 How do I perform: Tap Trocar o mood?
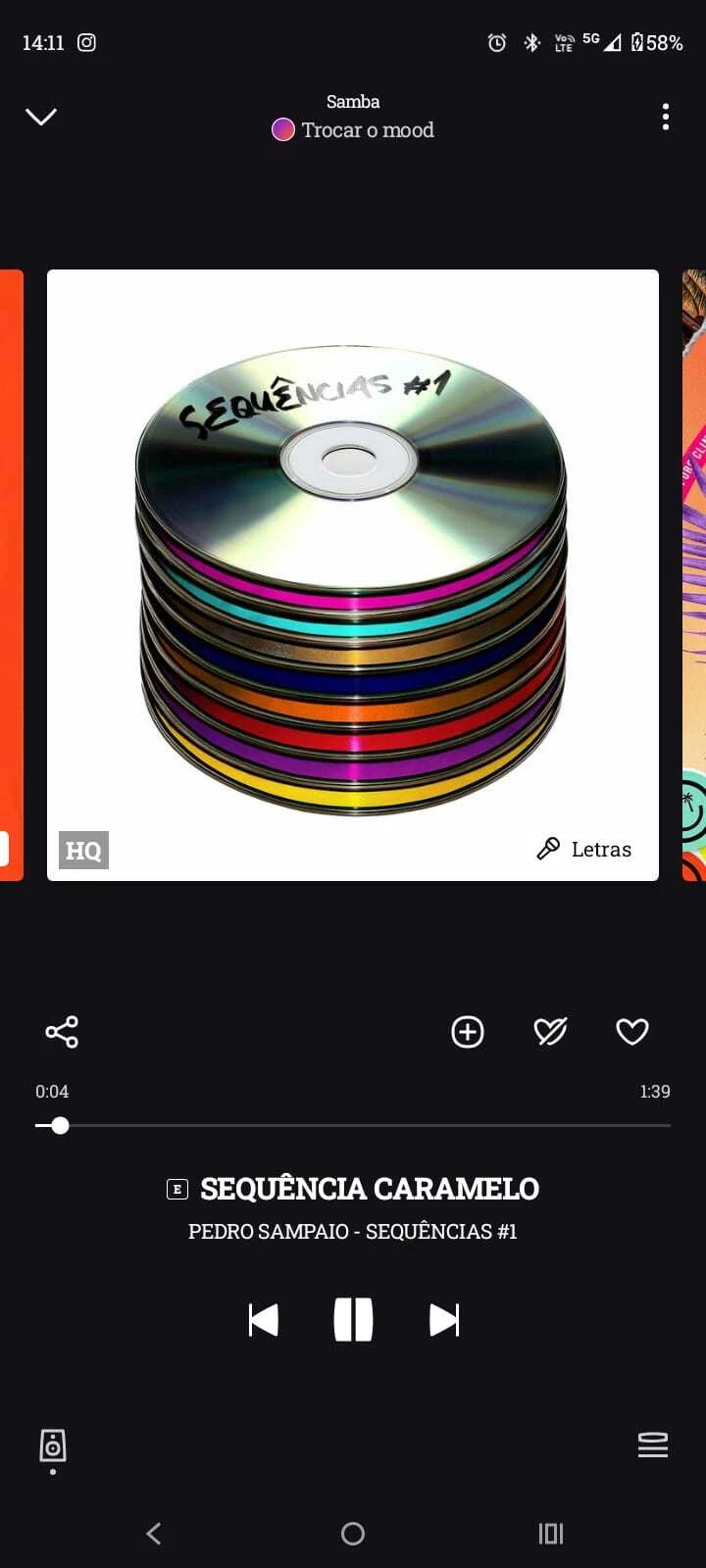pos(353,130)
